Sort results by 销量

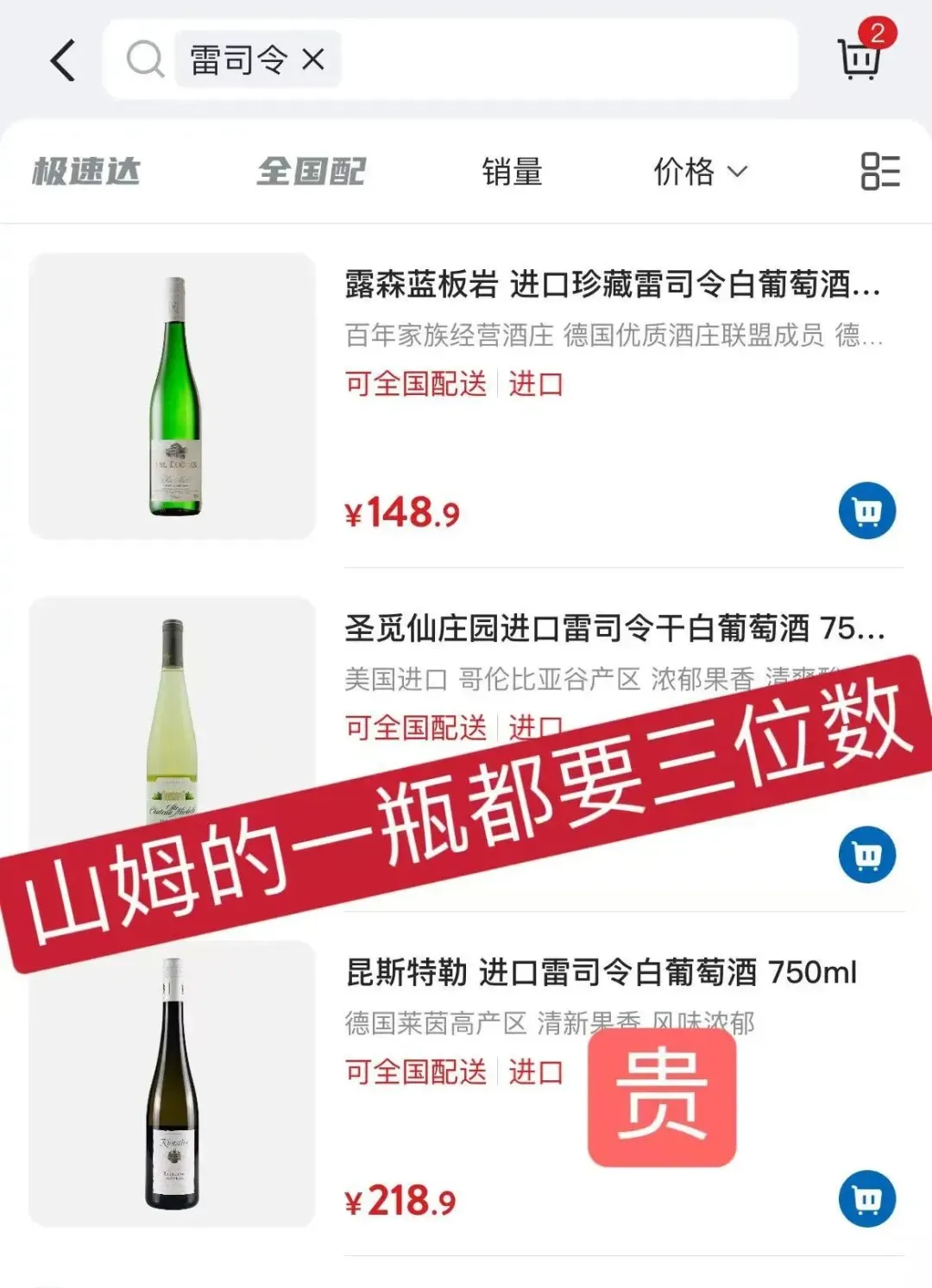point(512,172)
